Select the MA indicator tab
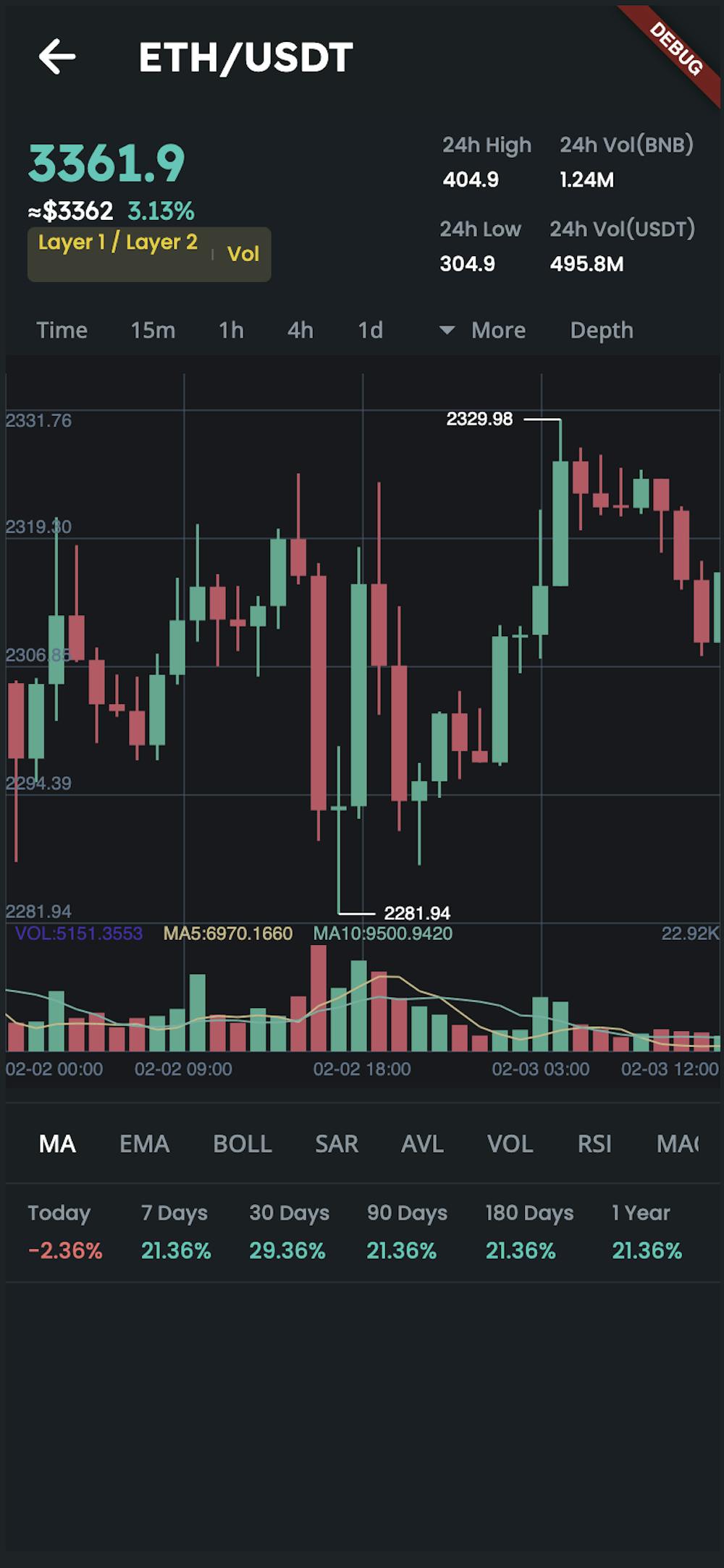The image size is (724, 1568). tap(56, 1144)
